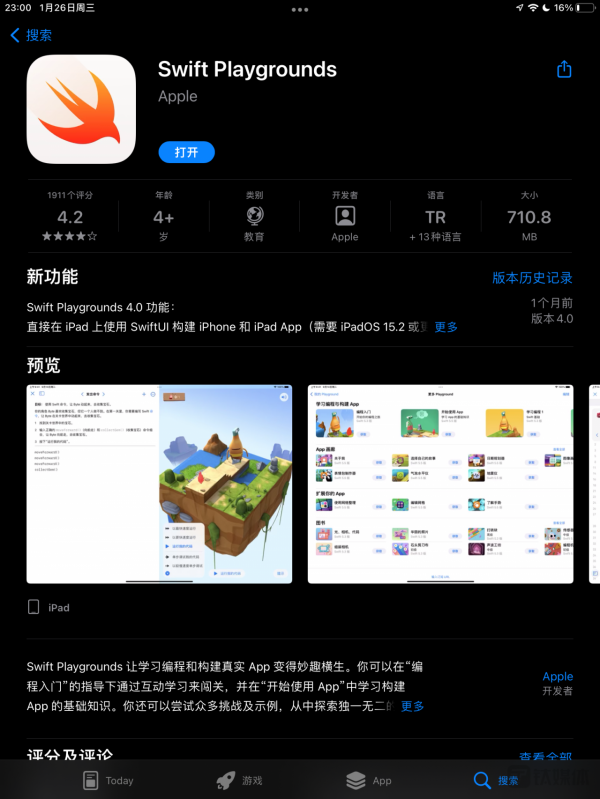Open Apple 开发者 page

click(557, 683)
